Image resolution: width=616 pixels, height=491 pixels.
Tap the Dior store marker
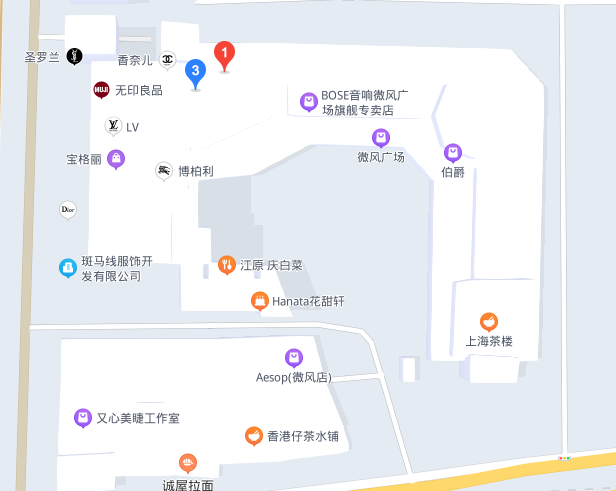click(67, 210)
